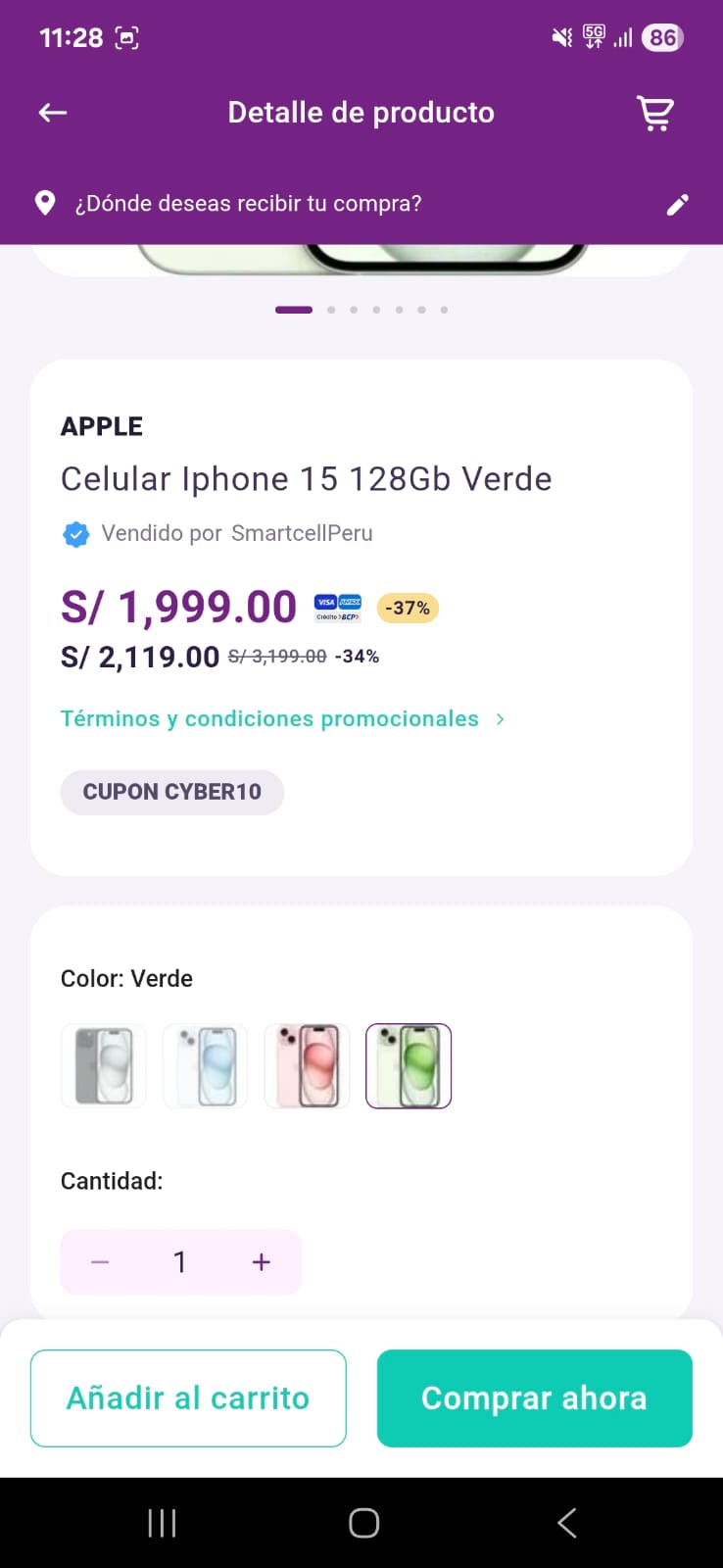
Task: Edit the delivery location
Action: pos(677,204)
